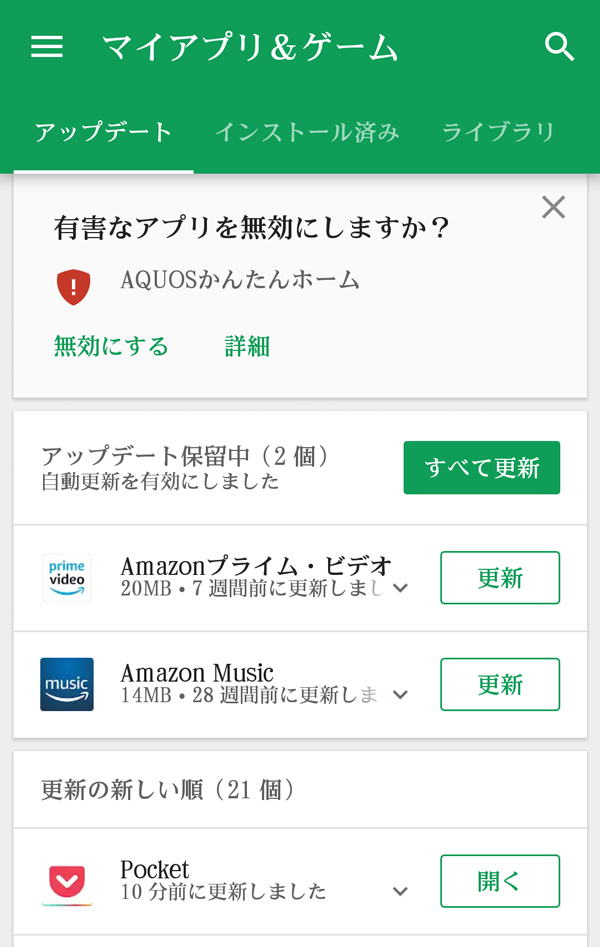Expand details for Amazon Music
600x947 pixels.
tap(401, 695)
